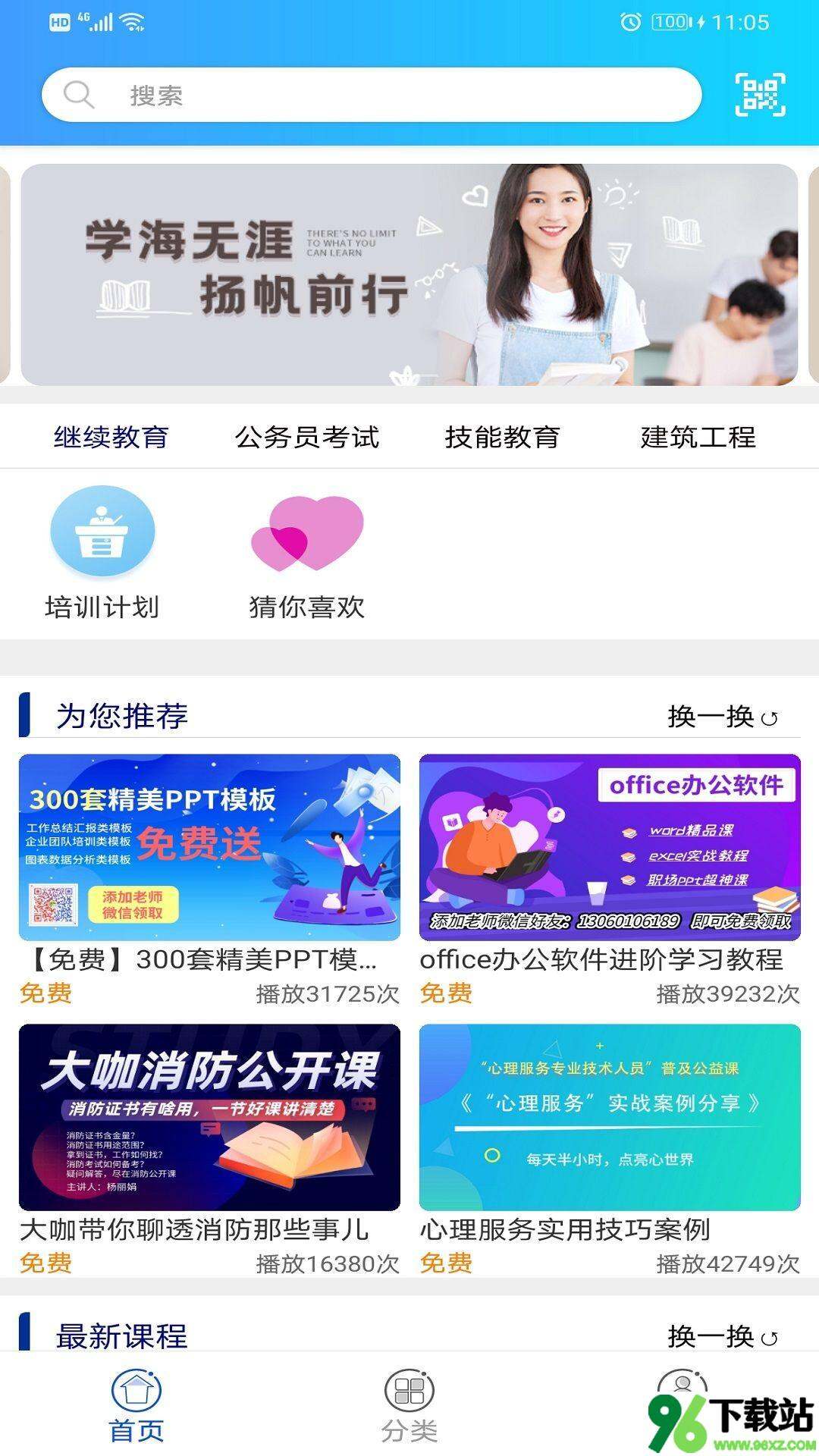Screen dimensions: 819x1456
Task: Open 大咖带你聊透消防那些事儿 course
Action: pos(209,1150)
